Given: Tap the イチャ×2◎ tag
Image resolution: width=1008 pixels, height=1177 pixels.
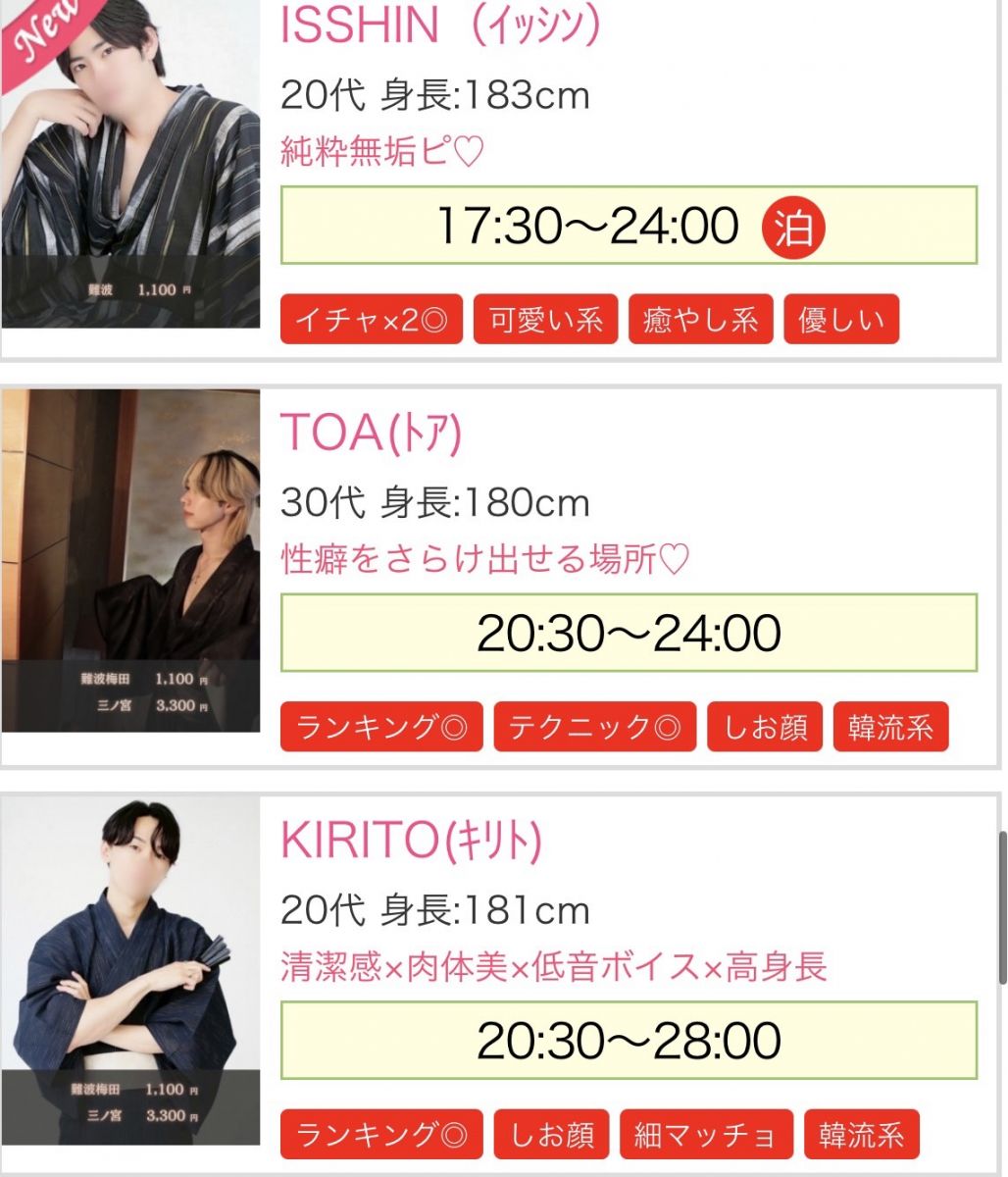Looking at the screenshot, I should point(371,321).
